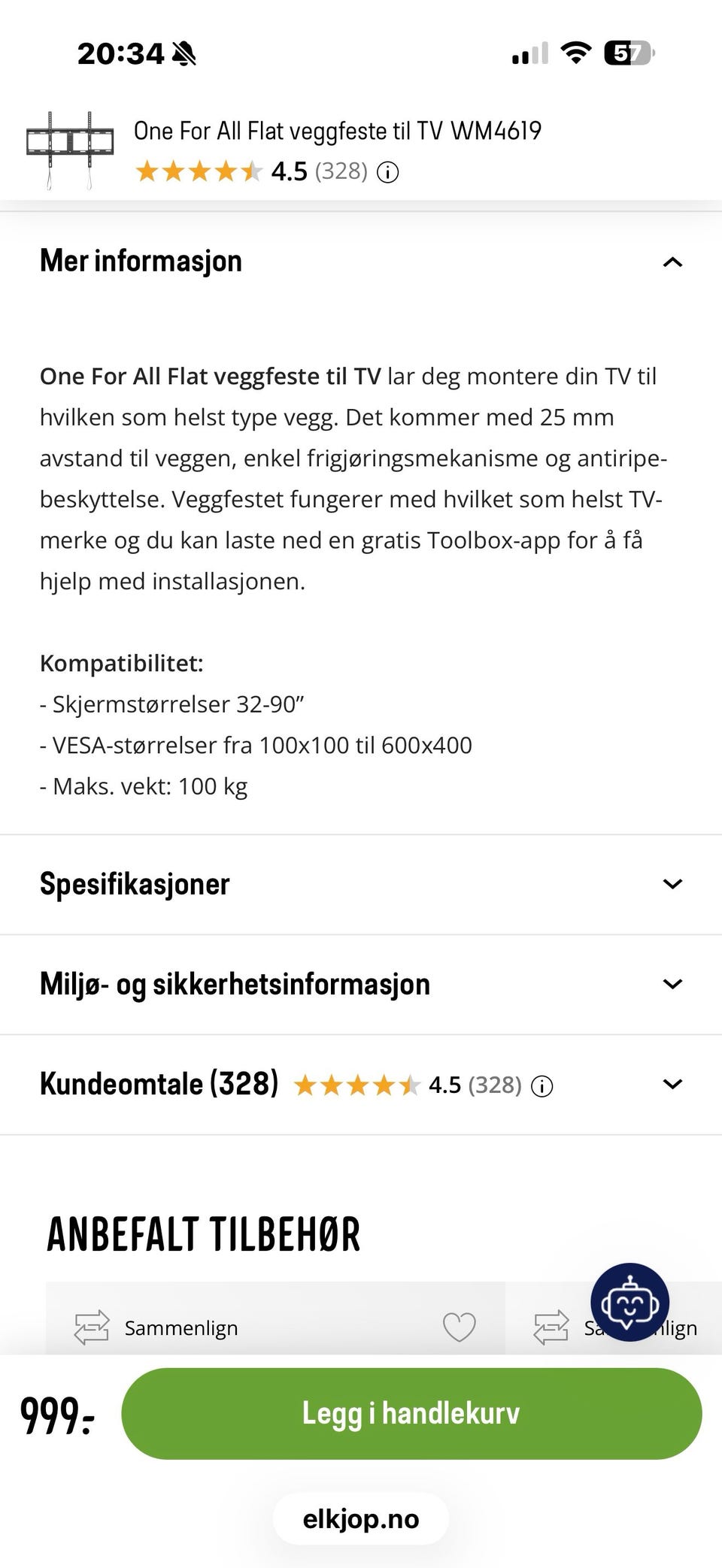Collapse the Mer informasjon section
The height and width of the screenshot is (1568, 722).
(x=672, y=262)
